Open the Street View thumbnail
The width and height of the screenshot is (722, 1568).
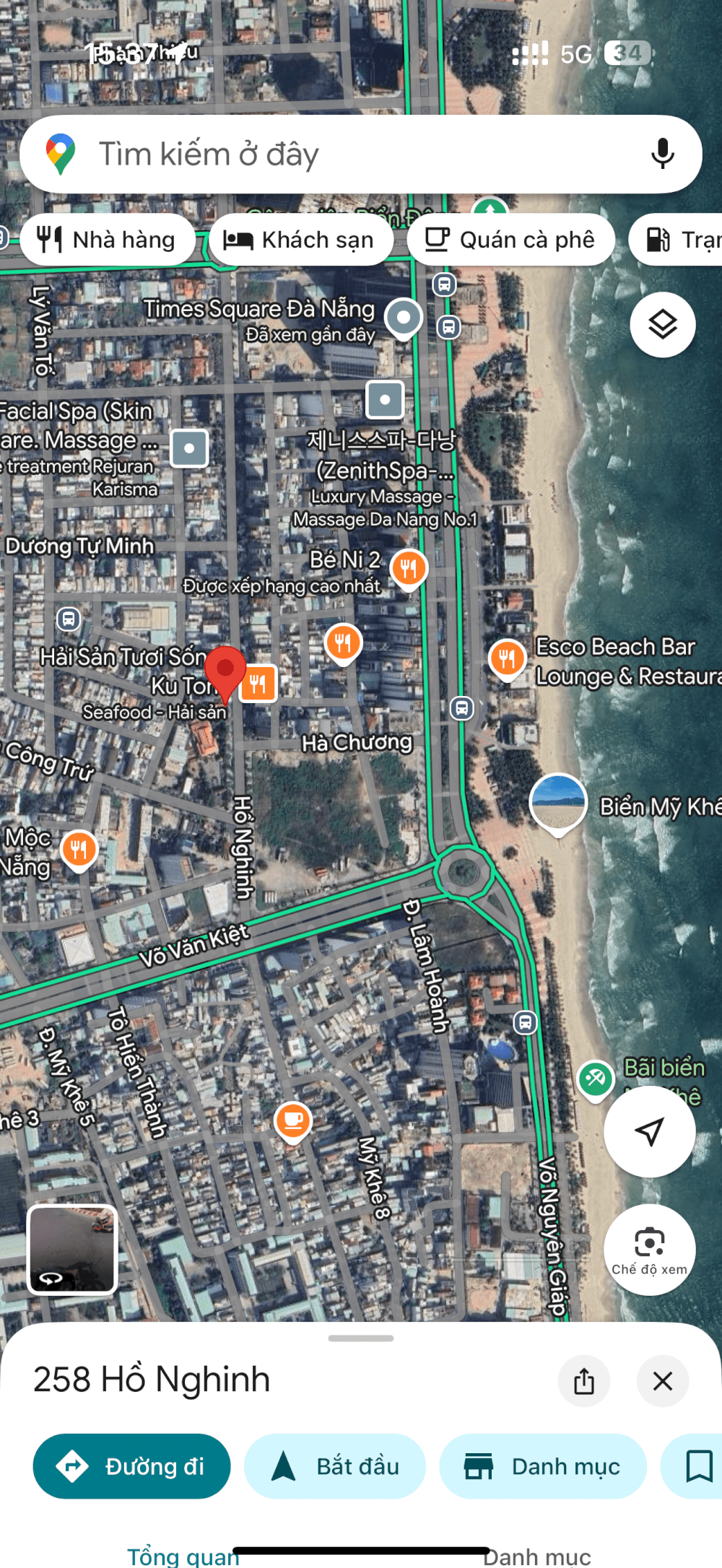click(x=72, y=1249)
